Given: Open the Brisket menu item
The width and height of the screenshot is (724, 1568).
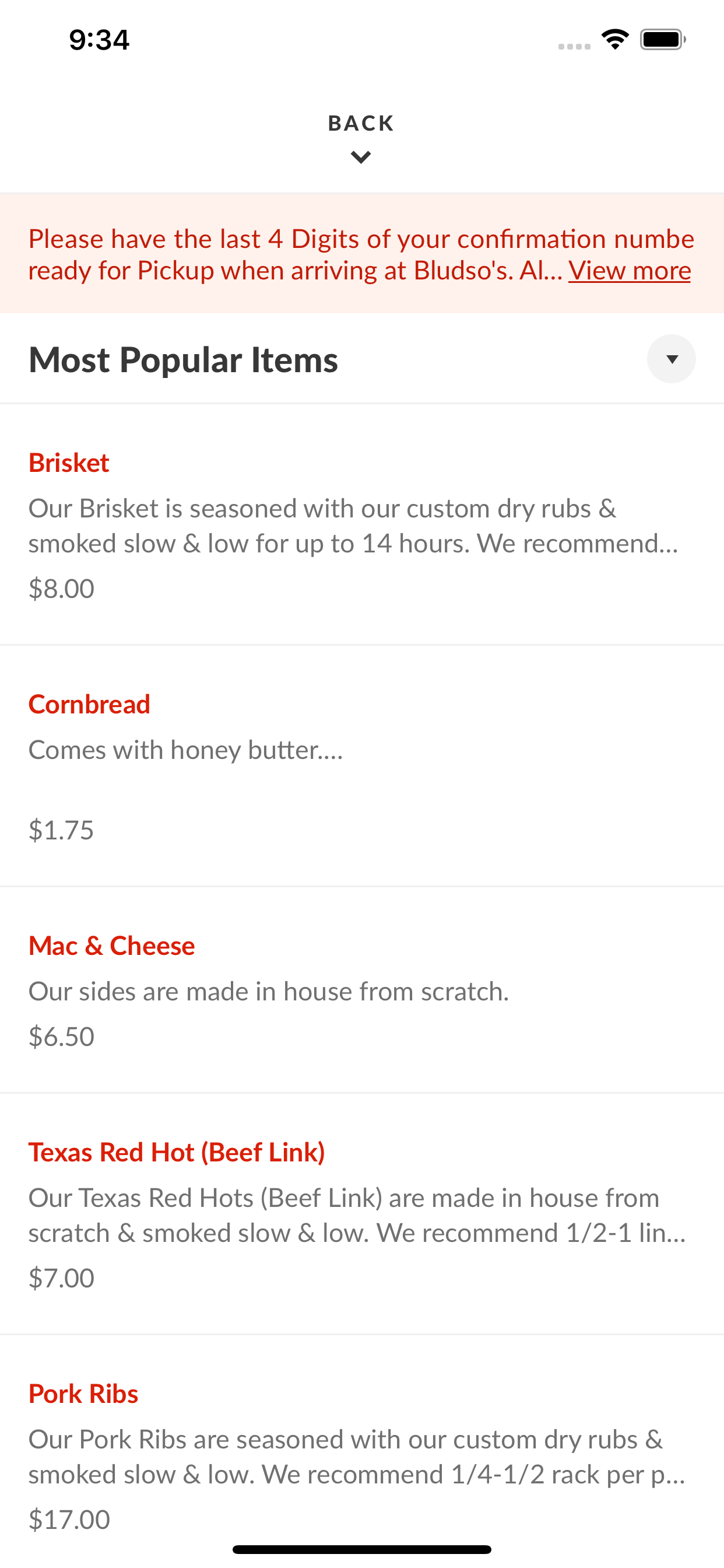Looking at the screenshot, I should click(362, 524).
